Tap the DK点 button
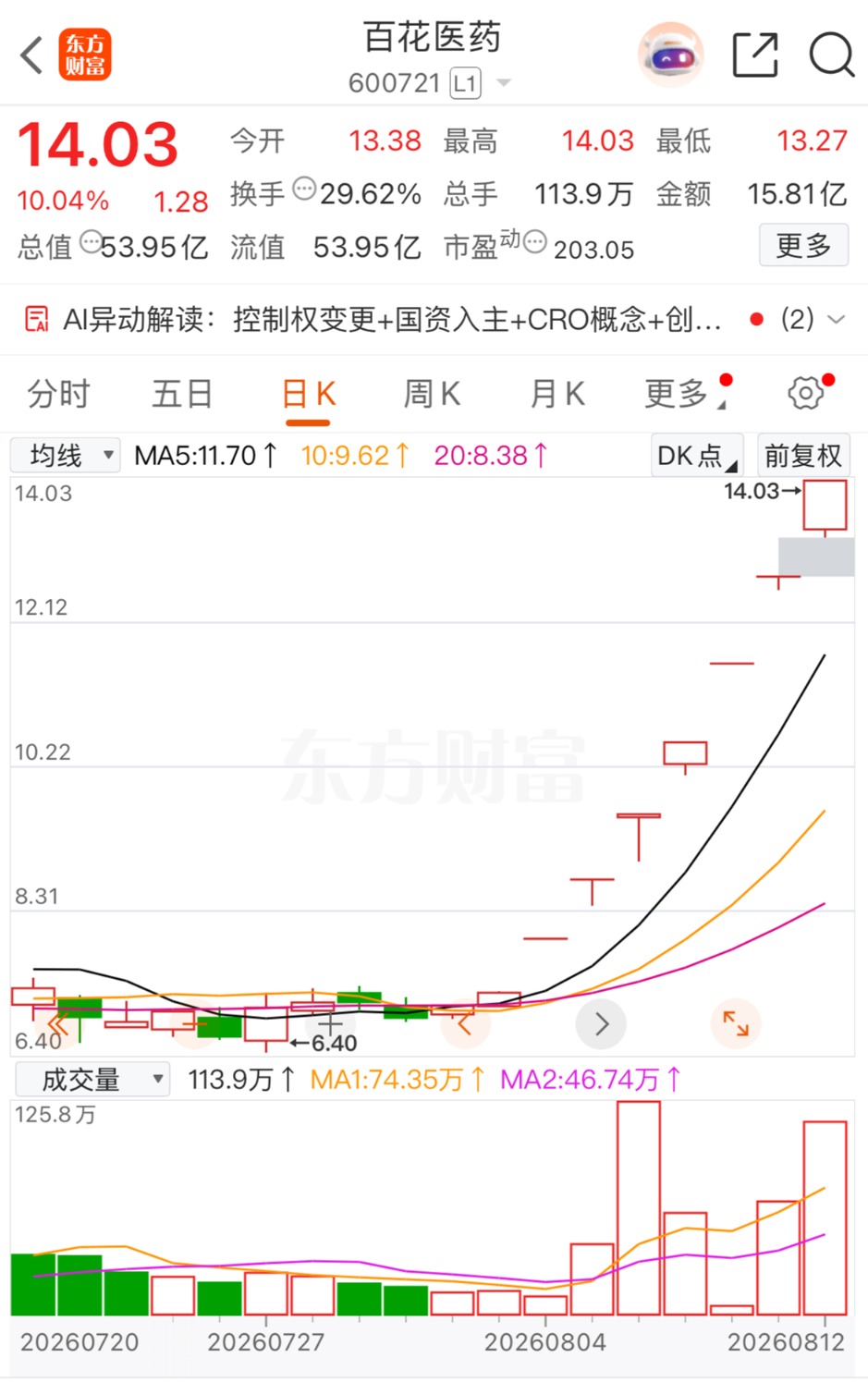Viewport: 868px width, 1382px height. (x=697, y=455)
